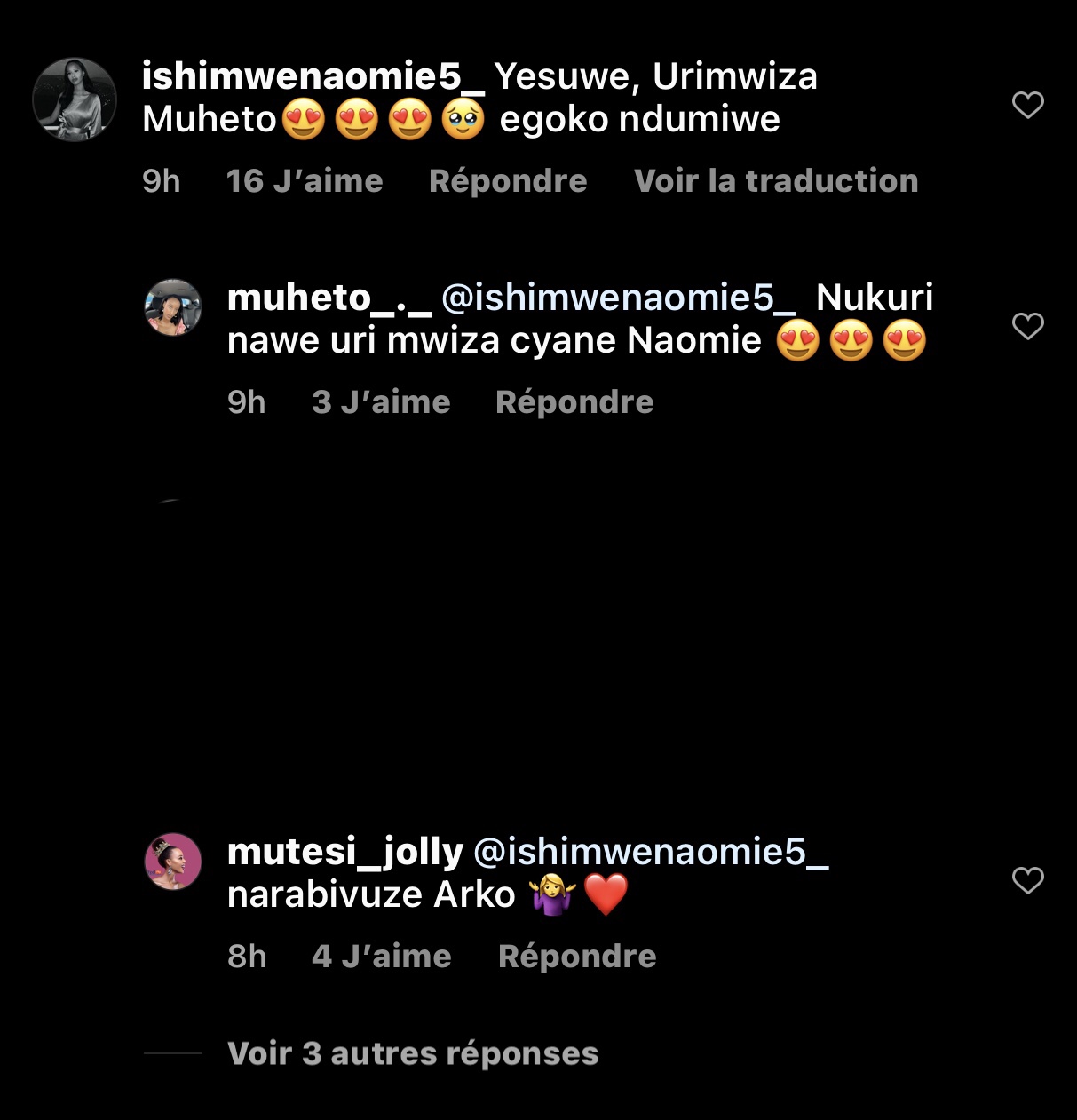Tap Répondre under muheto_._'s reply
The image size is (1077, 1120).
pos(574,402)
